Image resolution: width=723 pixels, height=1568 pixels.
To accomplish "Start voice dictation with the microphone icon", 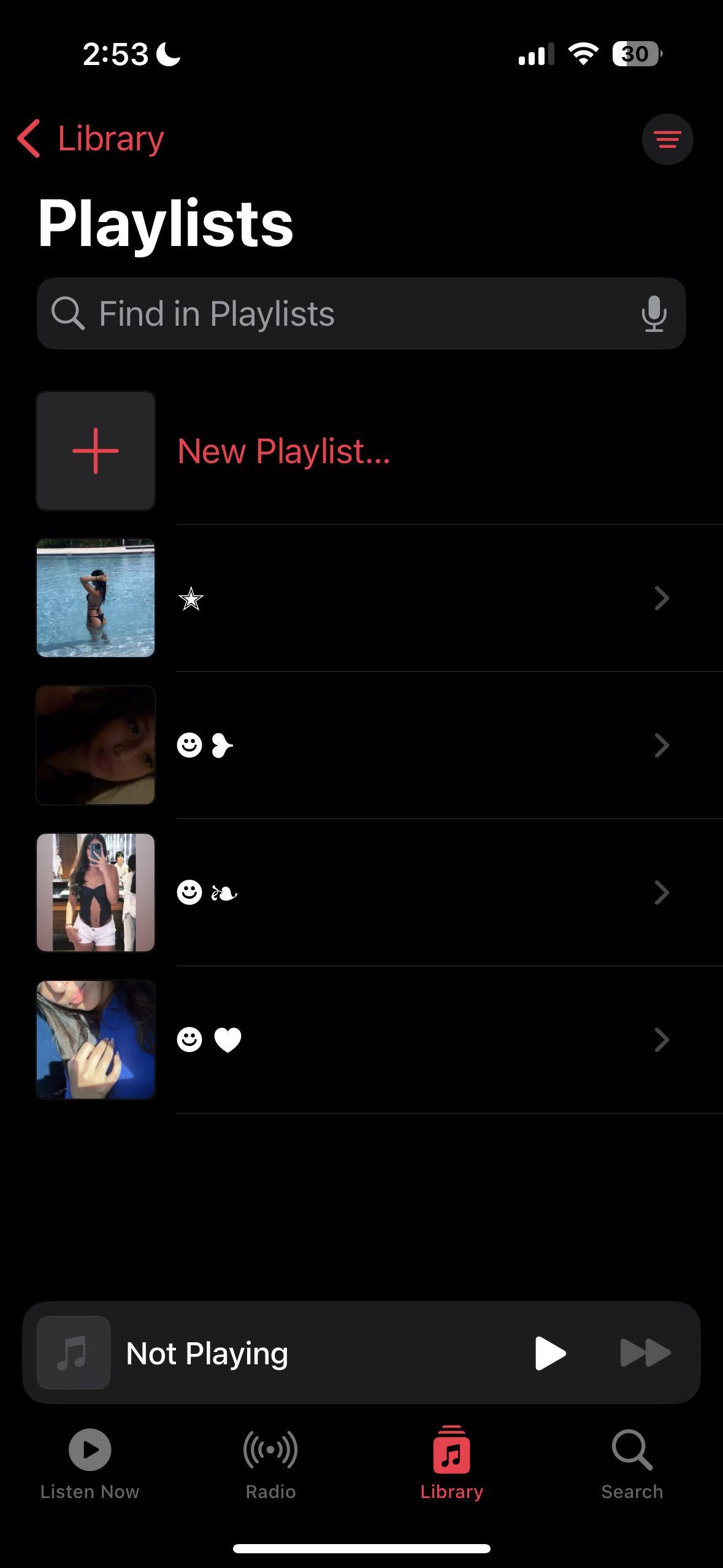I will tap(654, 313).
